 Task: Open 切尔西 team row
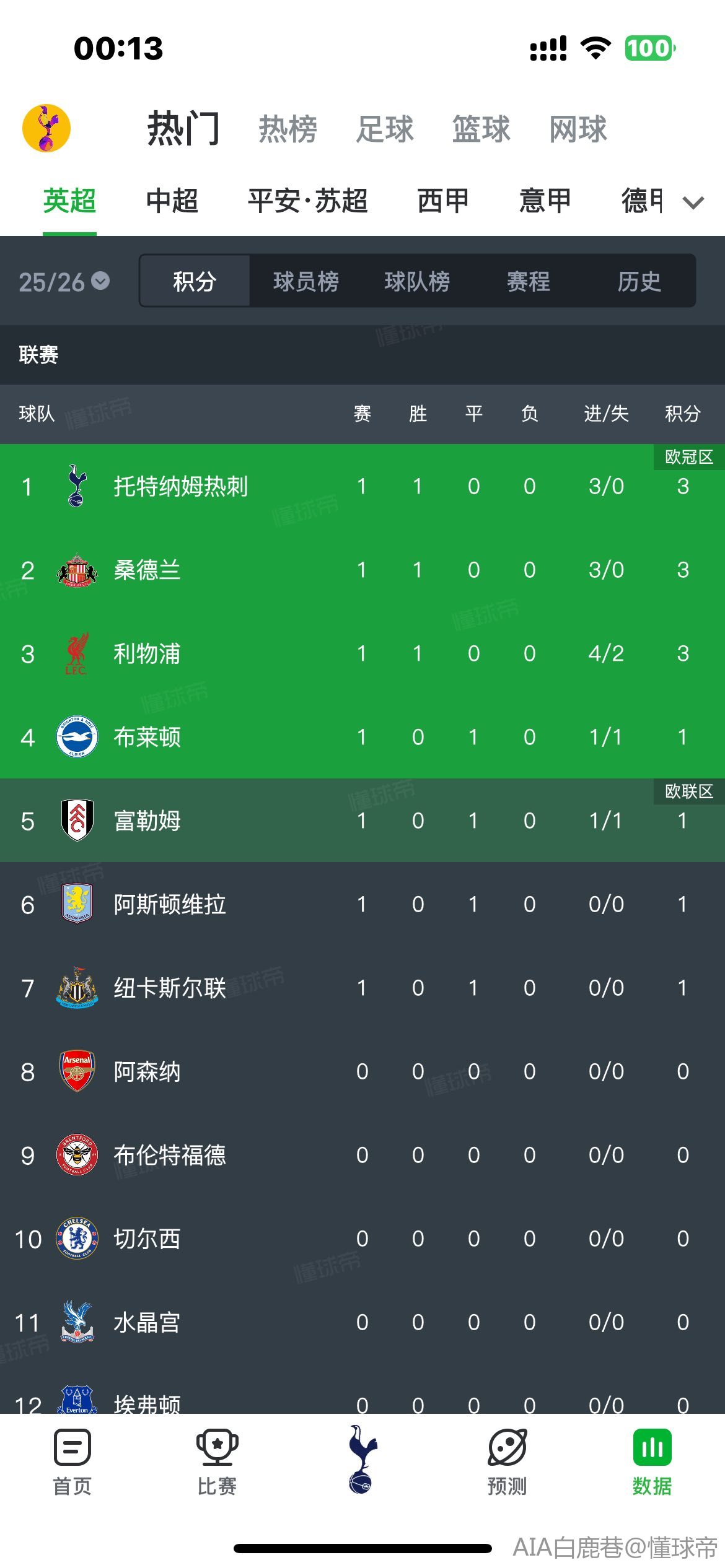click(362, 1239)
